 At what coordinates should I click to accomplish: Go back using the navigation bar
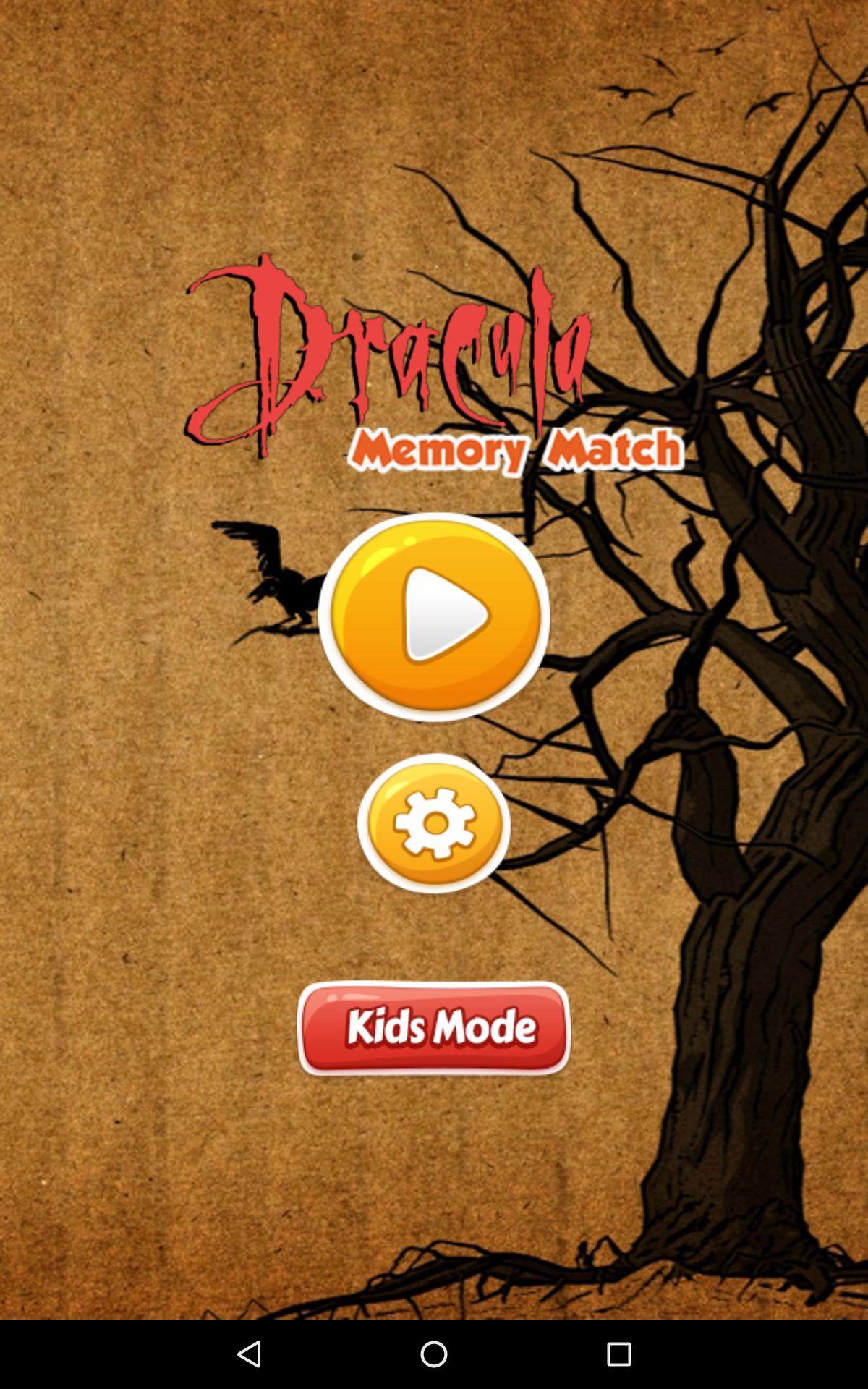250,1354
